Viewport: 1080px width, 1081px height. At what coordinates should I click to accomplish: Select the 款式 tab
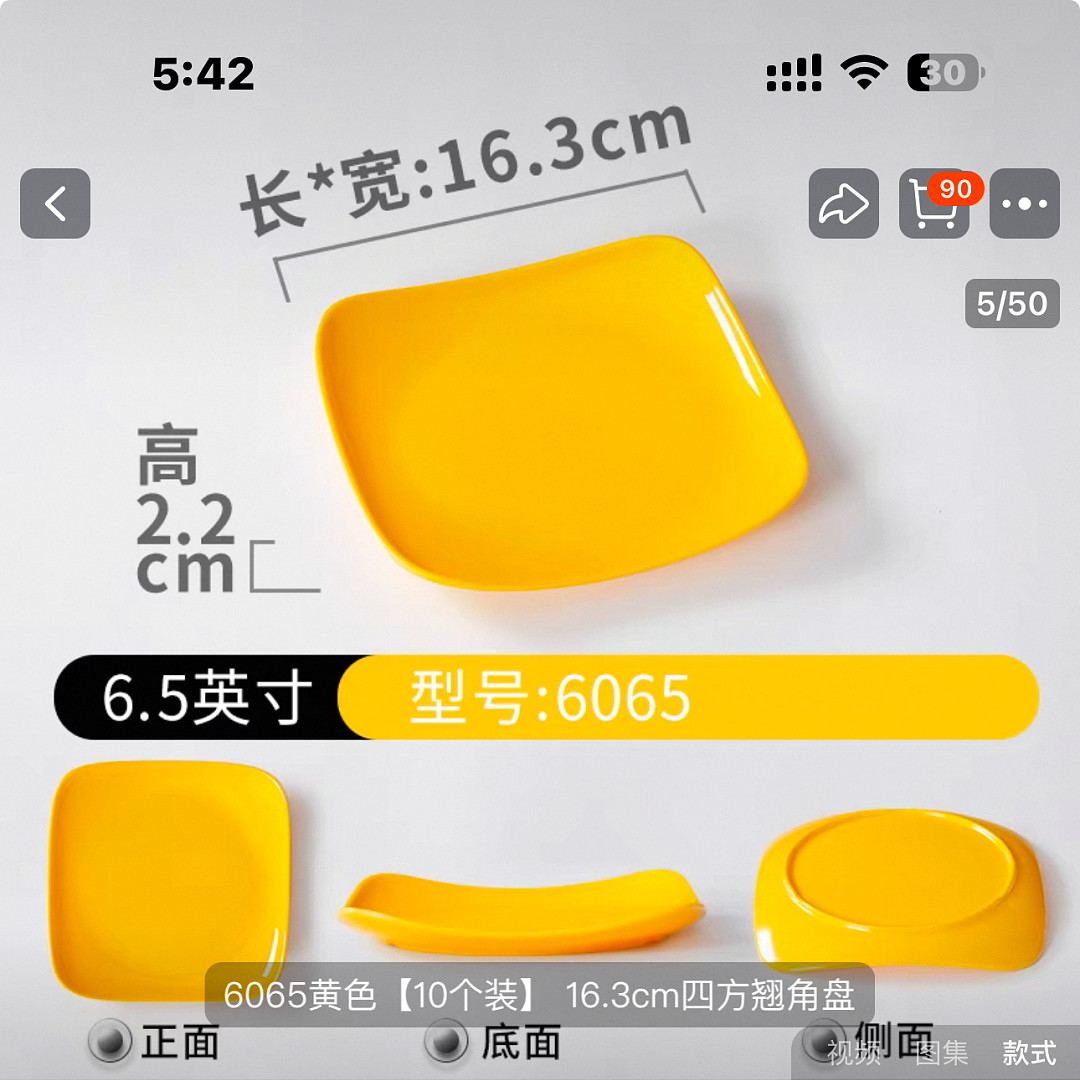click(1029, 1052)
